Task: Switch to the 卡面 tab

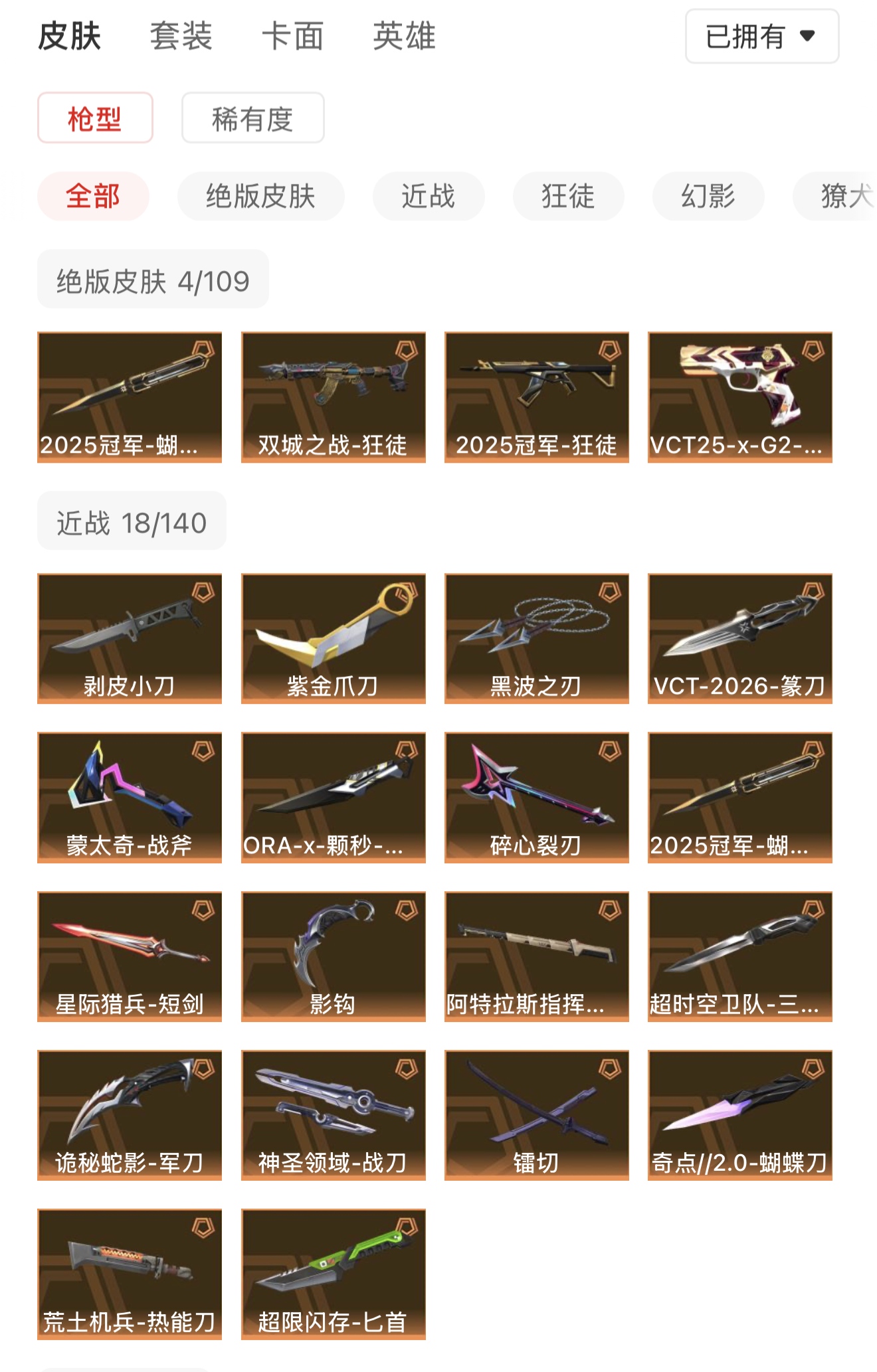Action: point(292,36)
